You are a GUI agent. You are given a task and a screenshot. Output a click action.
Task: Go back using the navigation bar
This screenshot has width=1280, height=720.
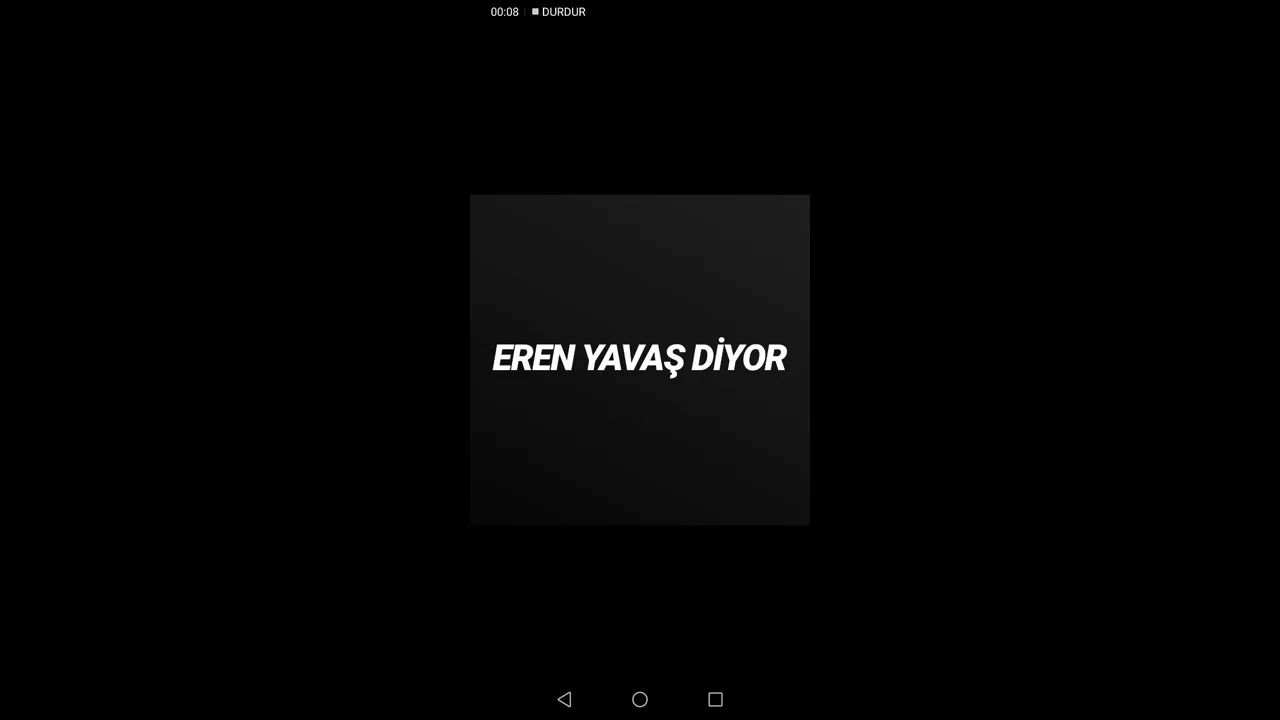(564, 699)
